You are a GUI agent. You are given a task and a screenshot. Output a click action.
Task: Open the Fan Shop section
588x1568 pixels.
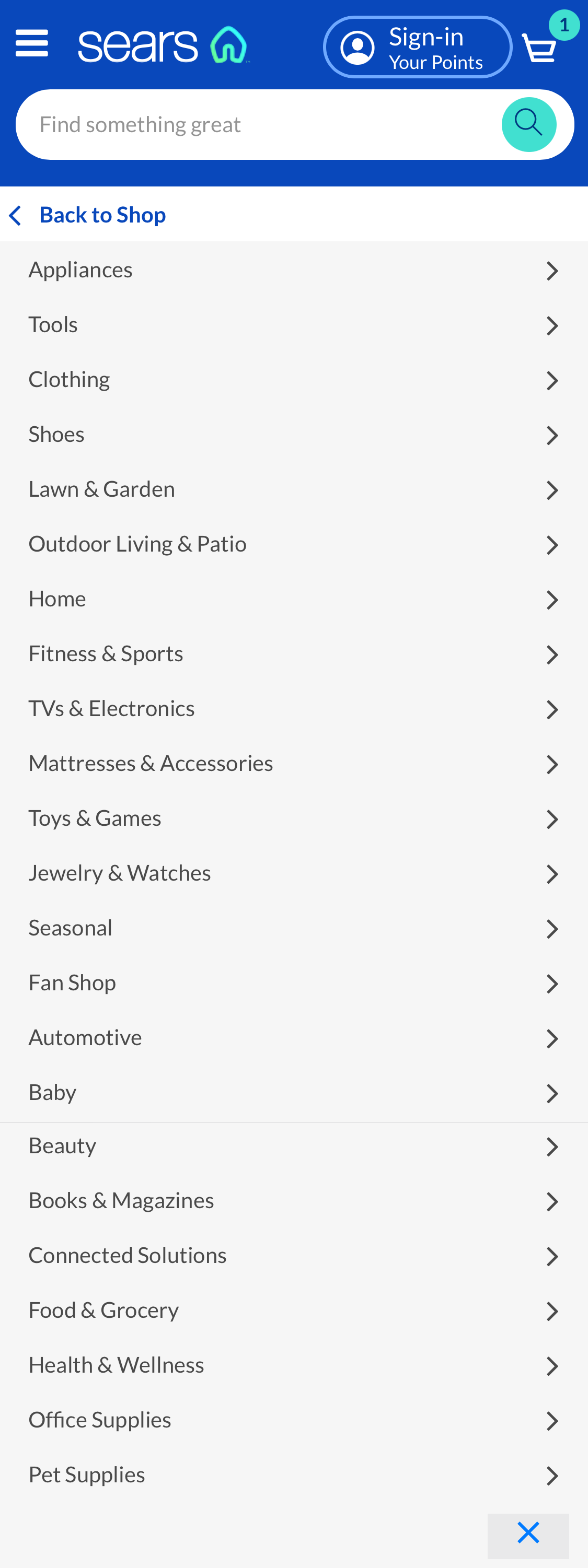(x=72, y=982)
